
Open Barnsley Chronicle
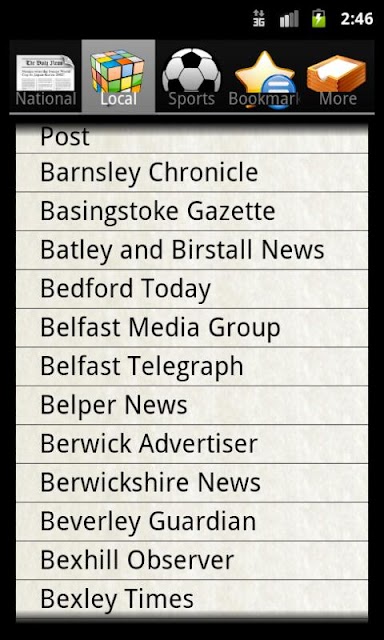coord(192,173)
